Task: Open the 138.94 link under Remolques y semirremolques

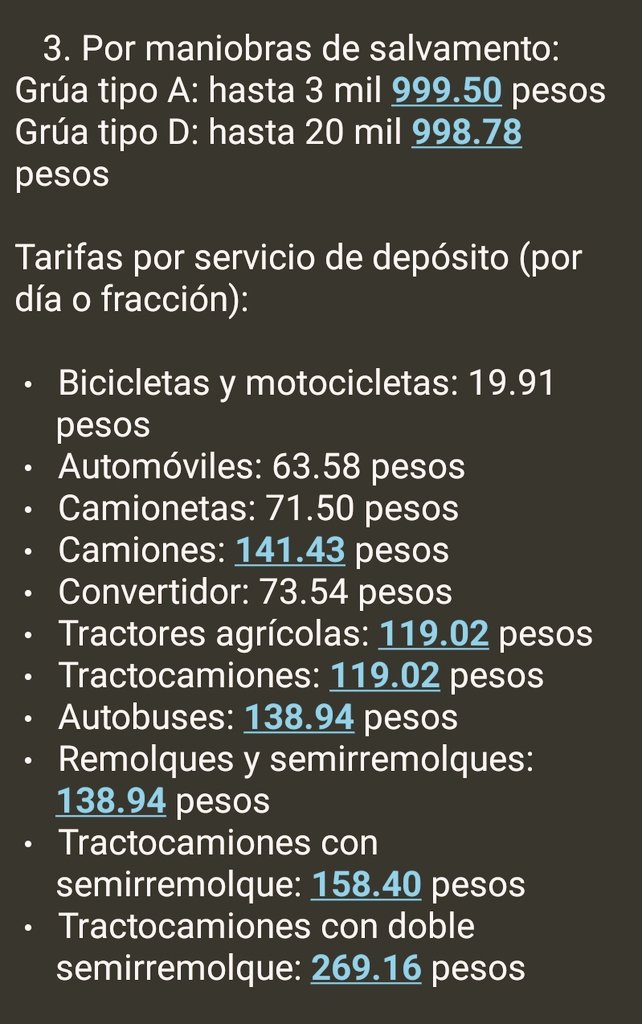Action: pos(111,801)
